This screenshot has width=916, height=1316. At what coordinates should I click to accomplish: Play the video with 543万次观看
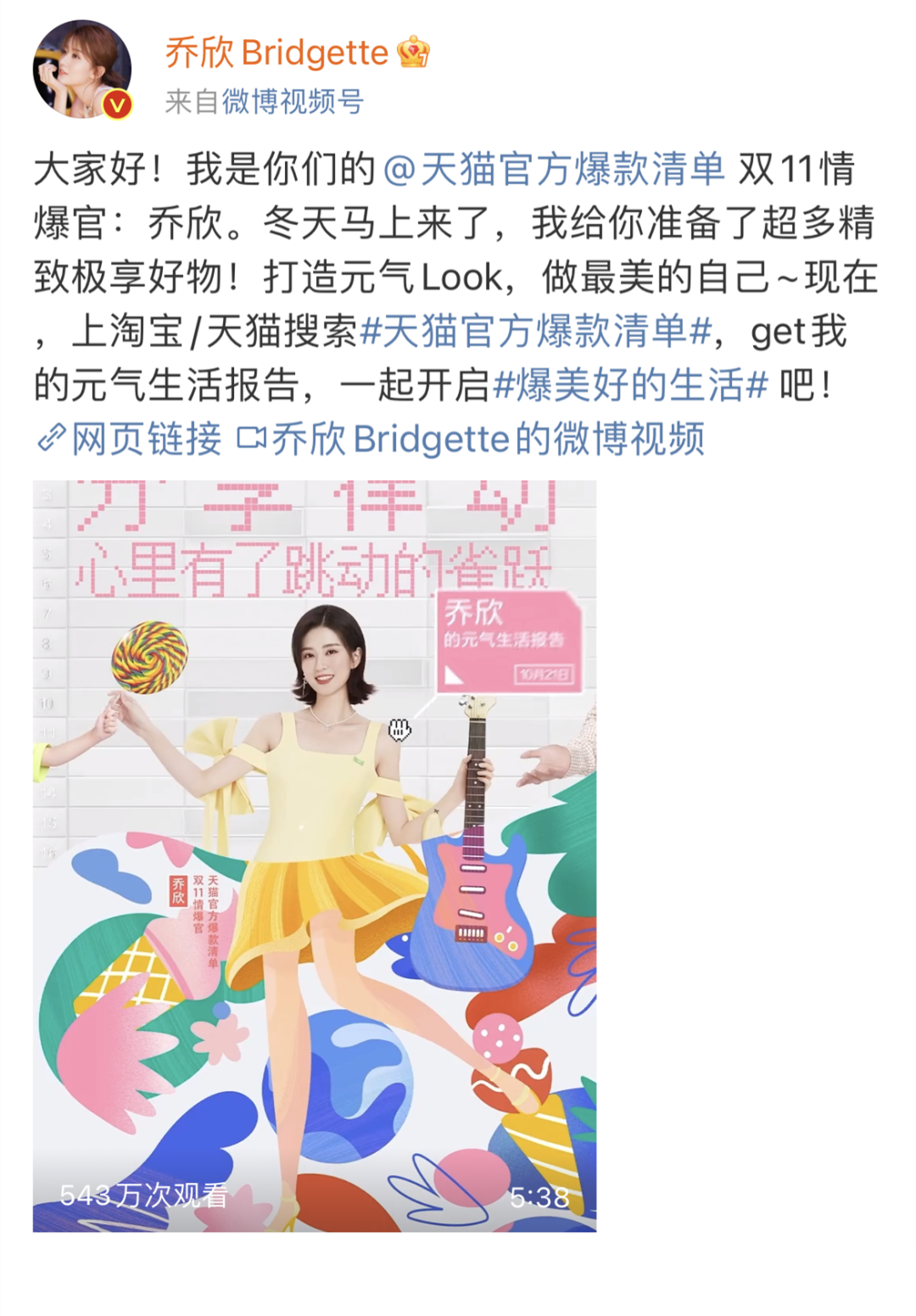315,855
